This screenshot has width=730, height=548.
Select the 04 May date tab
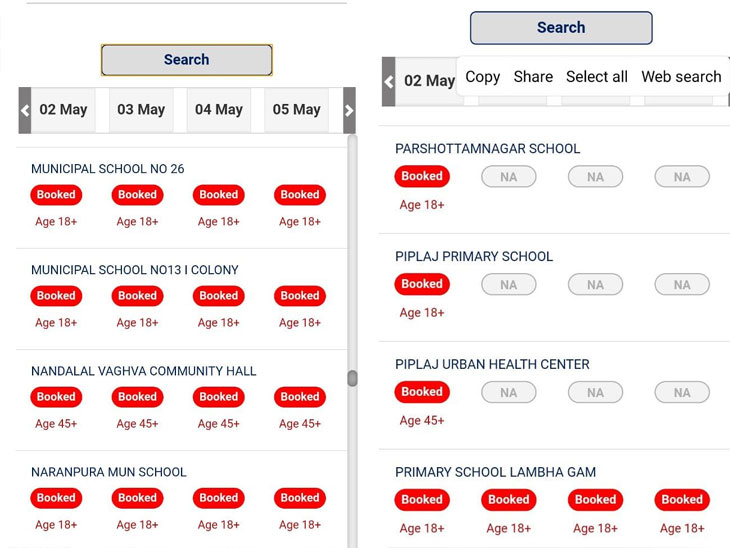pos(219,110)
